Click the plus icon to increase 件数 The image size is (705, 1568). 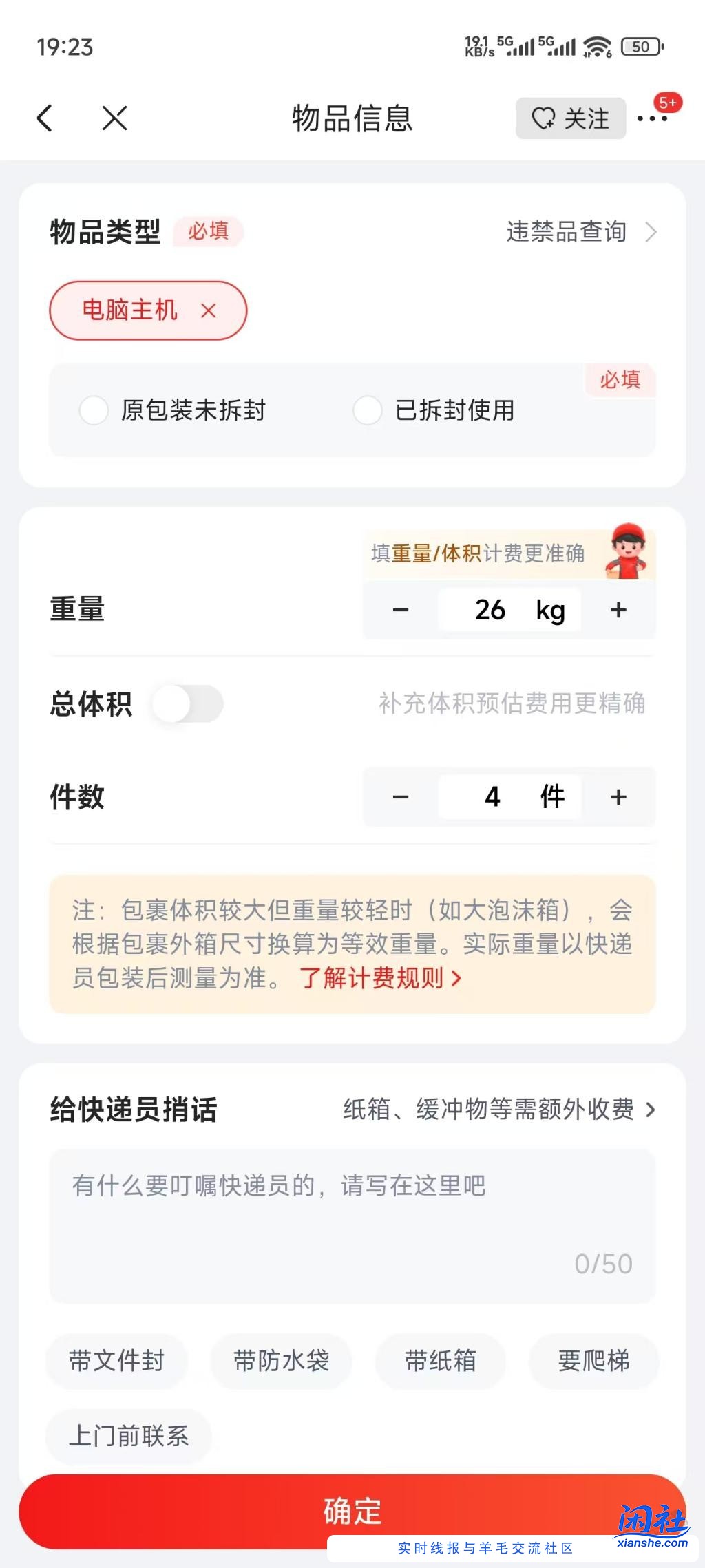click(617, 796)
